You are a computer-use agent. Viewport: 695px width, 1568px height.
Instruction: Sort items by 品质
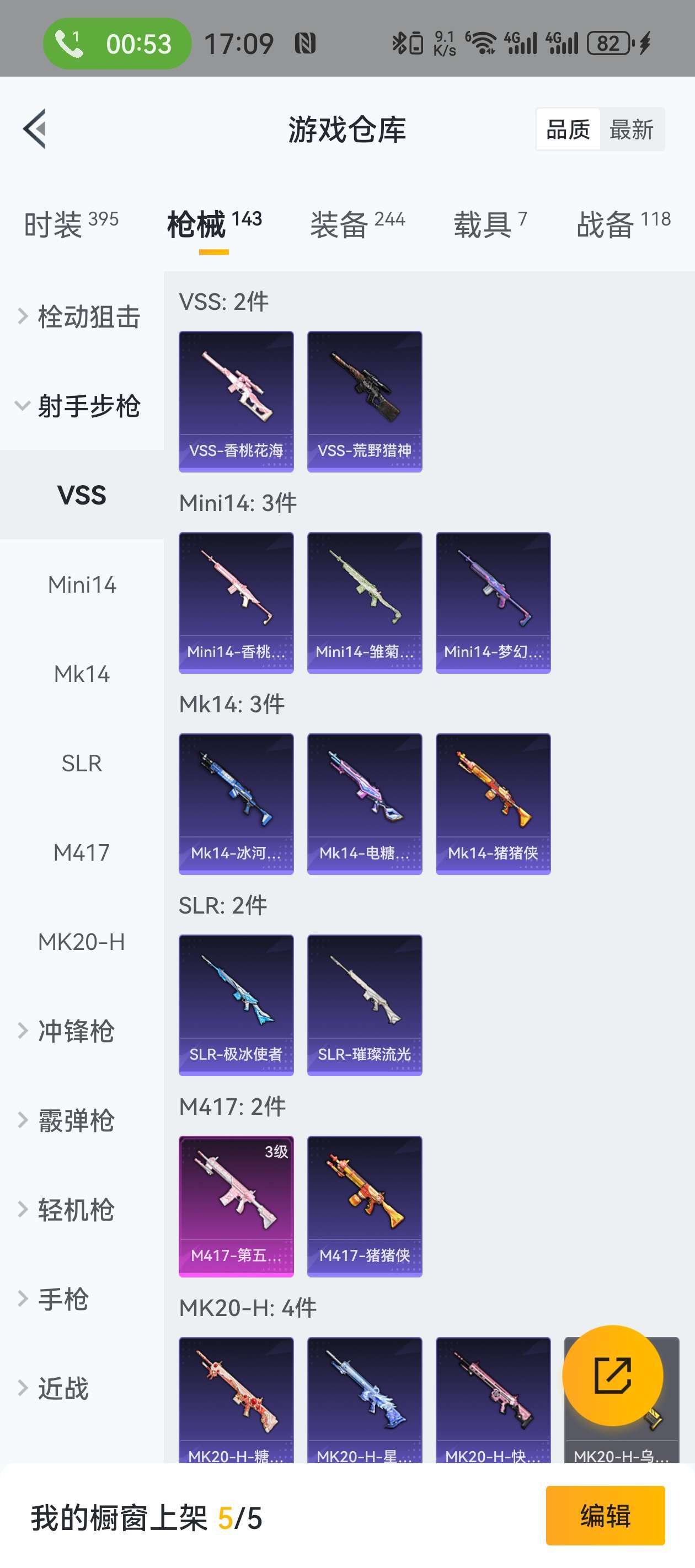pyautogui.click(x=568, y=130)
